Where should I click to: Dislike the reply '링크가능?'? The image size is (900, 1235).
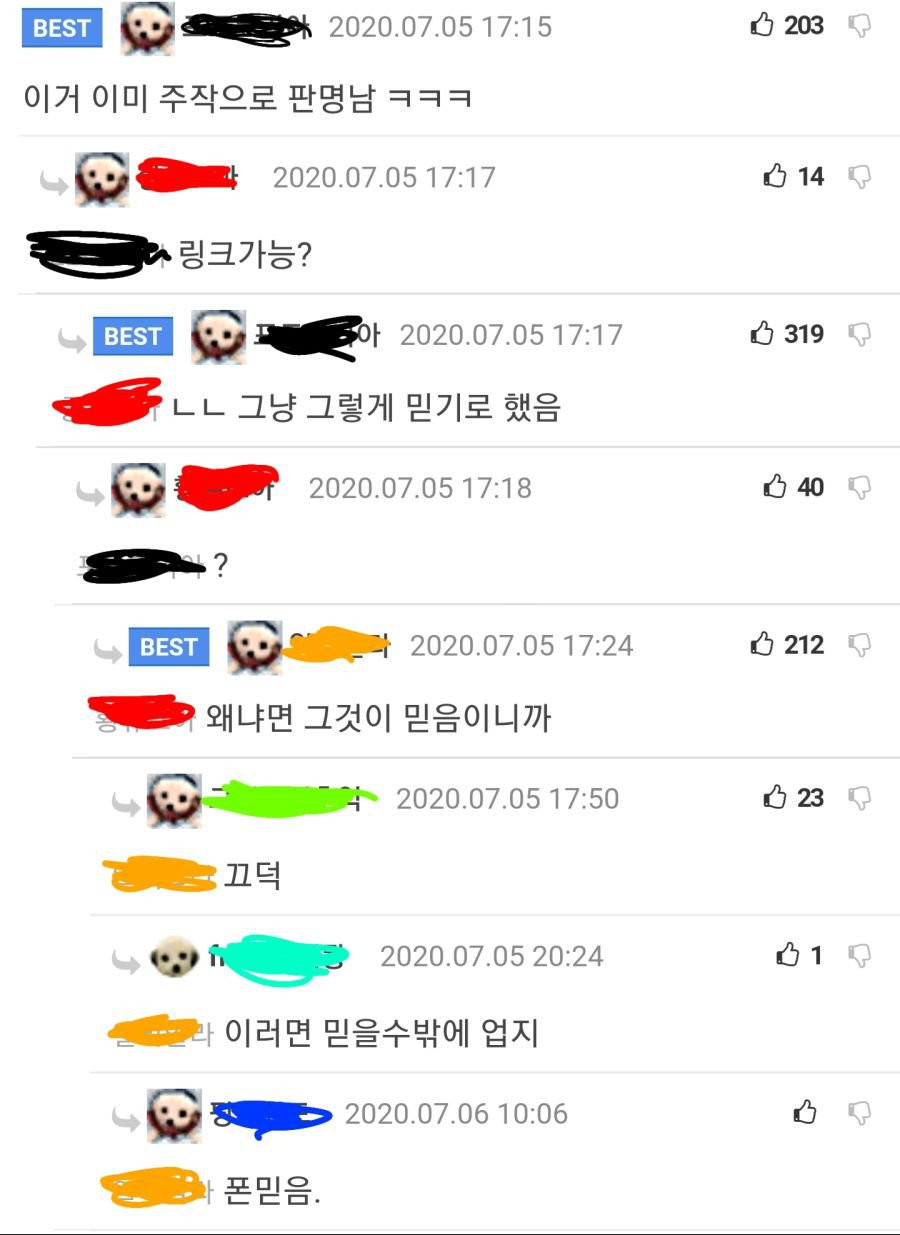coord(859,178)
